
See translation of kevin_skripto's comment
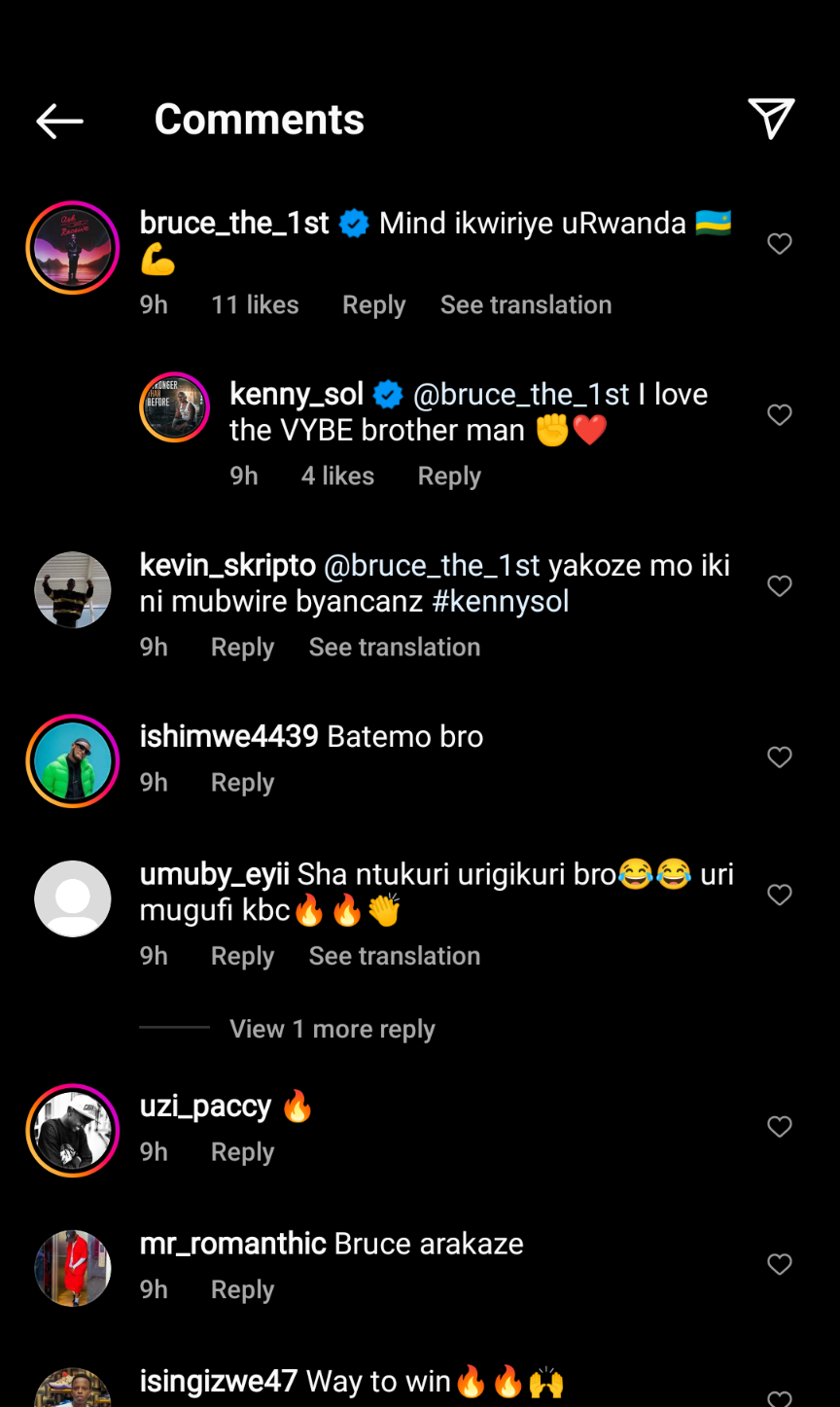click(394, 648)
